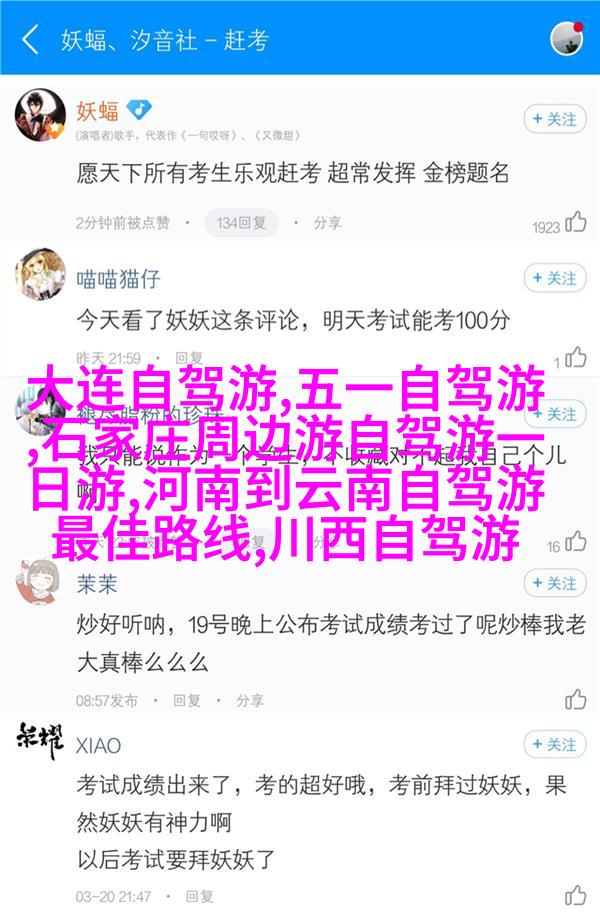The width and height of the screenshot is (600, 915).
Task: Follow user XIAO
Action: (x=555, y=745)
